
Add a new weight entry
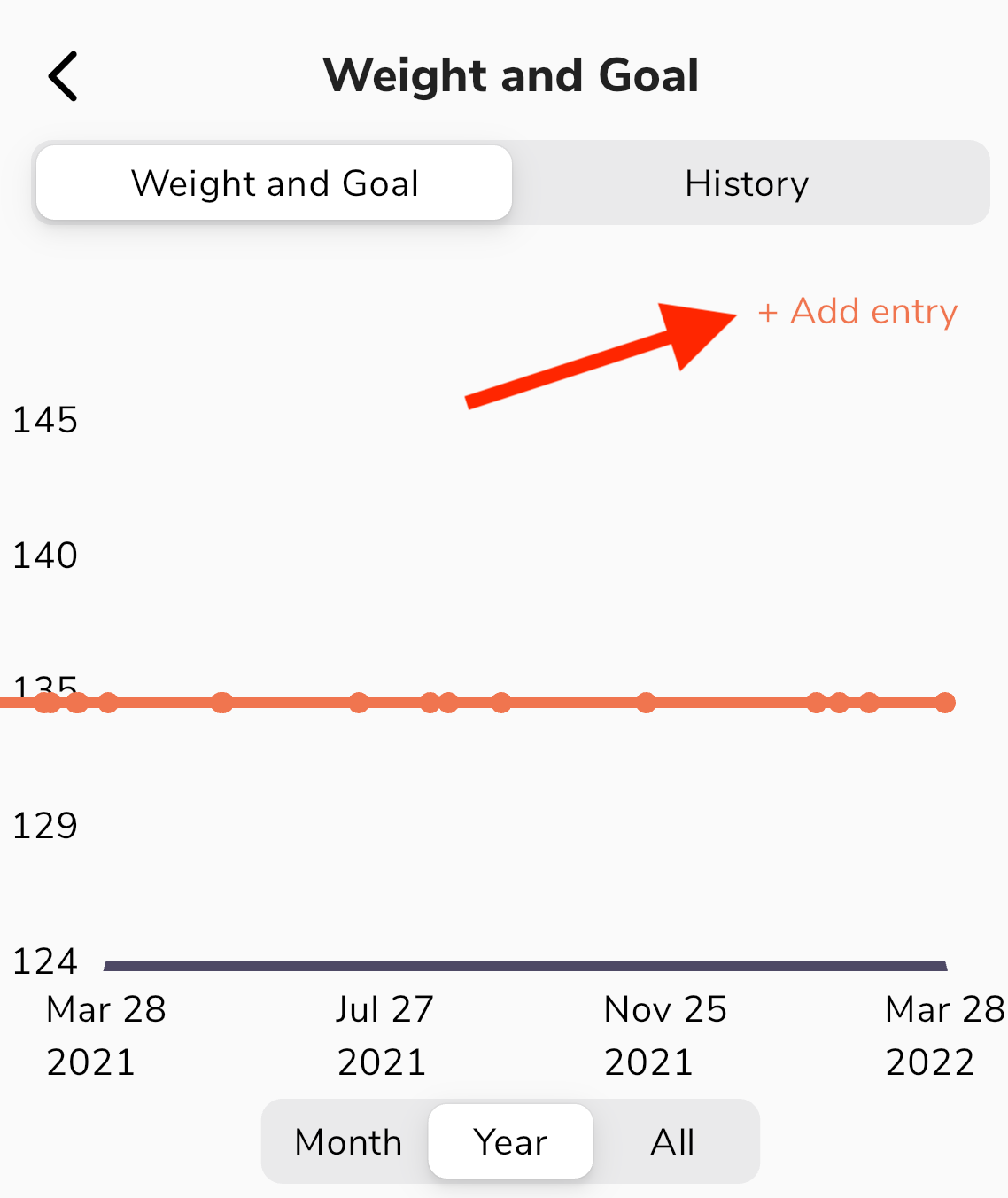857,312
